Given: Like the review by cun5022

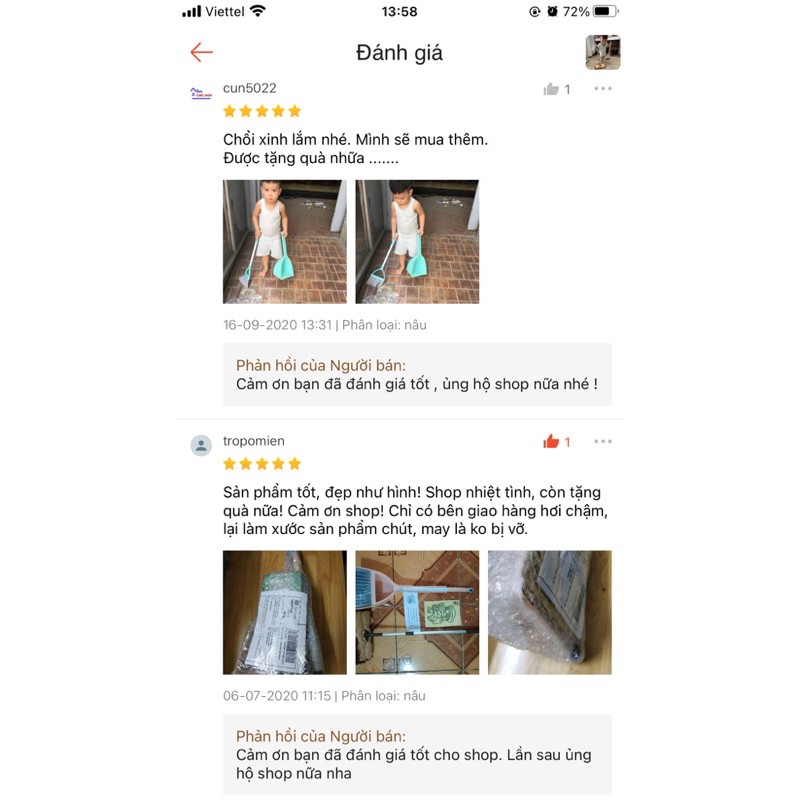Looking at the screenshot, I should pos(551,89).
